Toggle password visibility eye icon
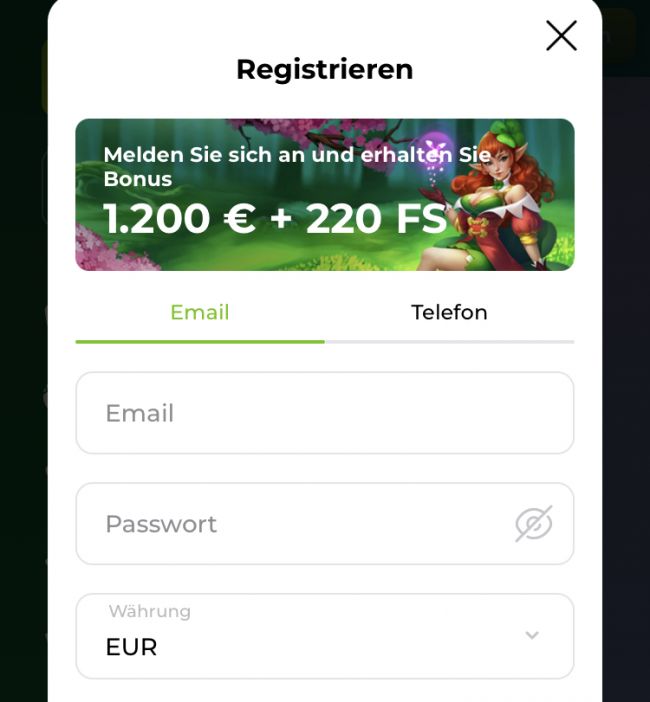 tap(533, 524)
